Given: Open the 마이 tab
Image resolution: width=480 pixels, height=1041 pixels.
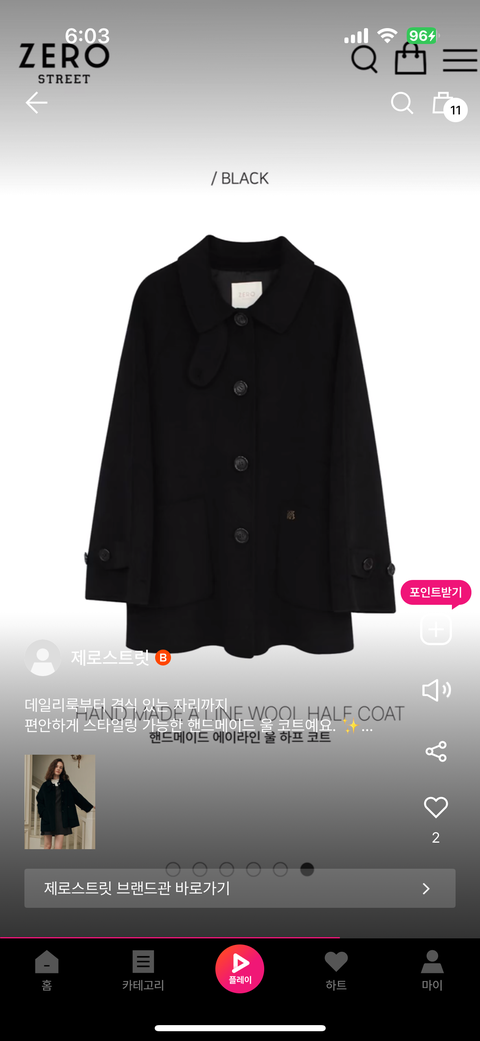Looking at the screenshot, I should 432,970.
